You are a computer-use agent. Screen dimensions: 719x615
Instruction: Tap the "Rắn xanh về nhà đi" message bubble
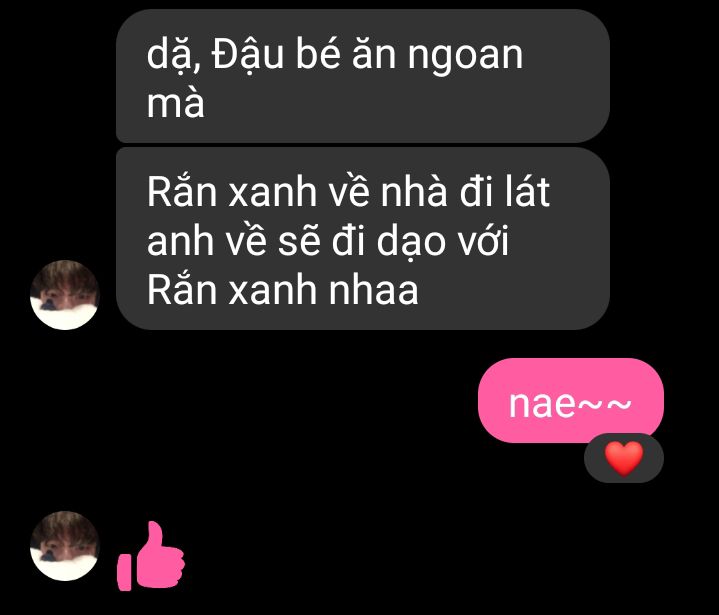point(362,240)
